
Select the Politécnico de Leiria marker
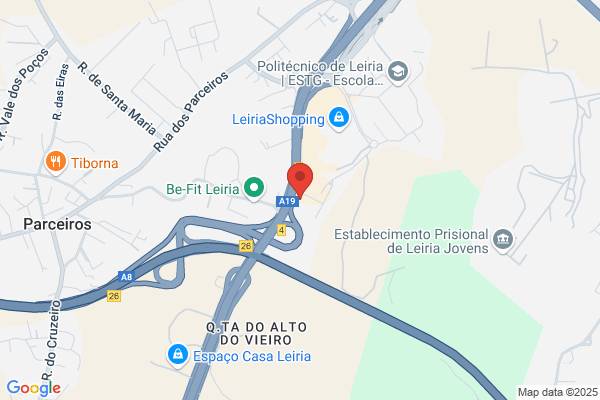(x=398, y=73)
